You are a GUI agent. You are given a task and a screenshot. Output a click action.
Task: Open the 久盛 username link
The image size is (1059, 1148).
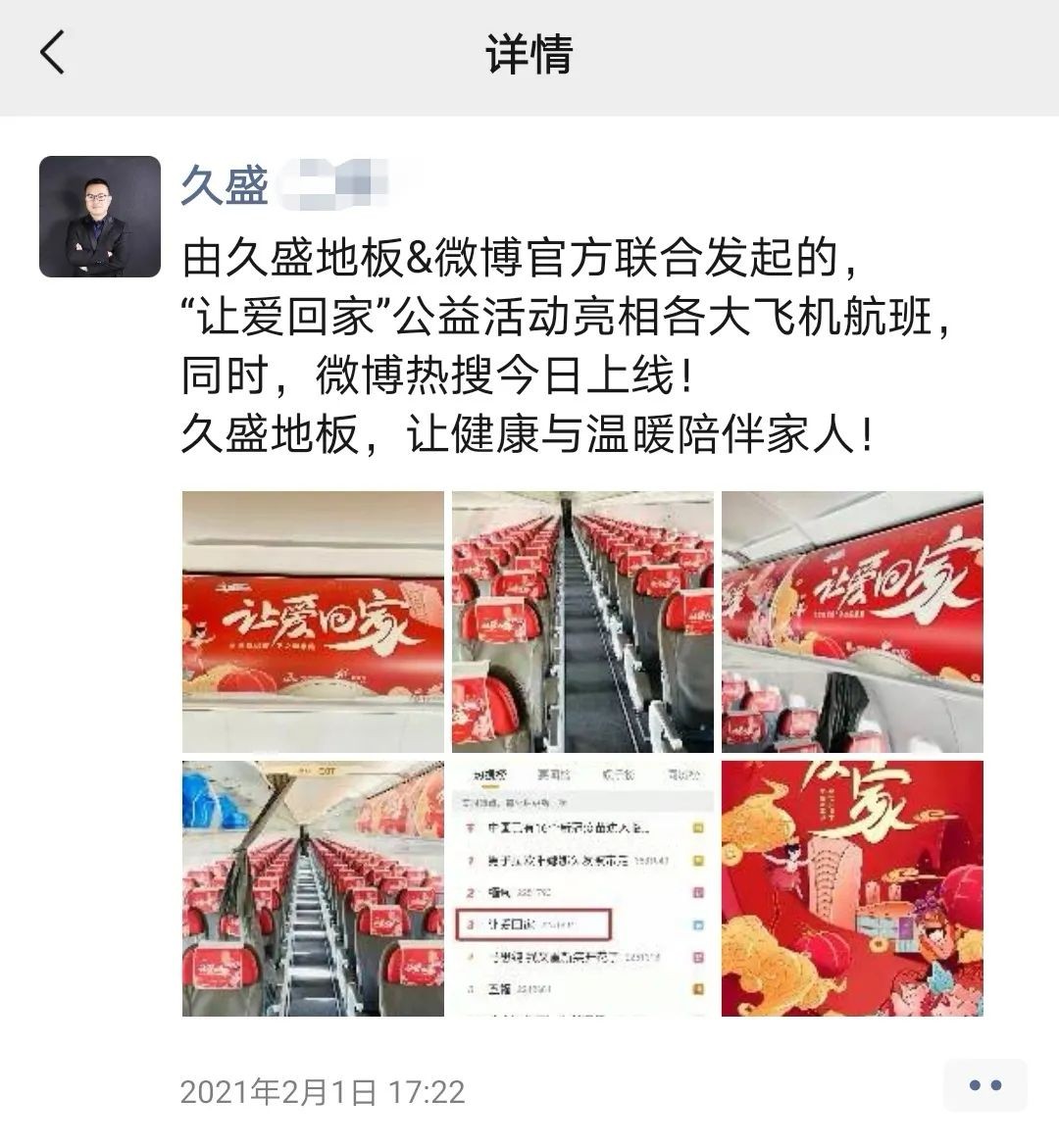pyautogui.click(x=225, y=185)
